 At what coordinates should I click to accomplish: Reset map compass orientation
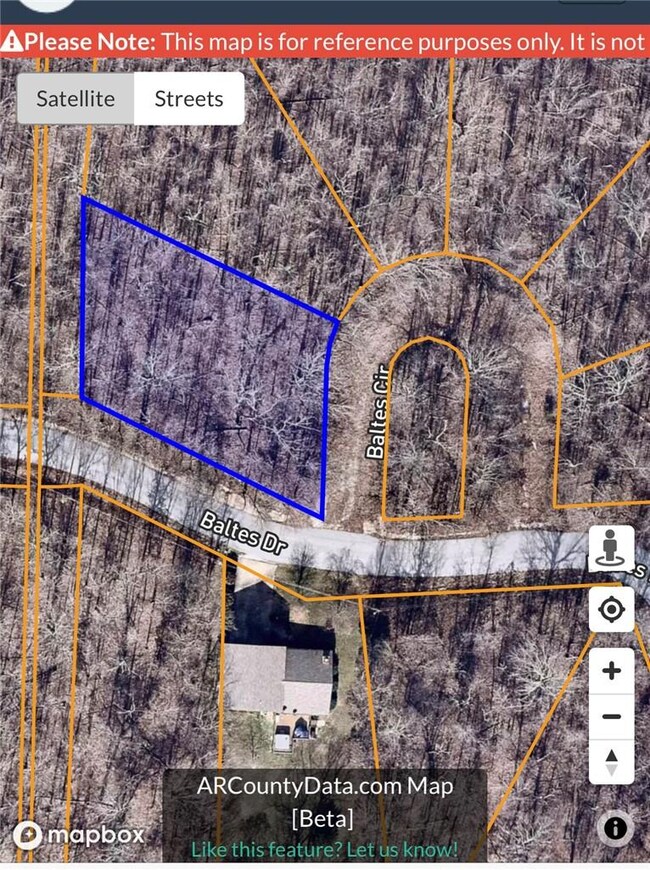pos(611,761)
